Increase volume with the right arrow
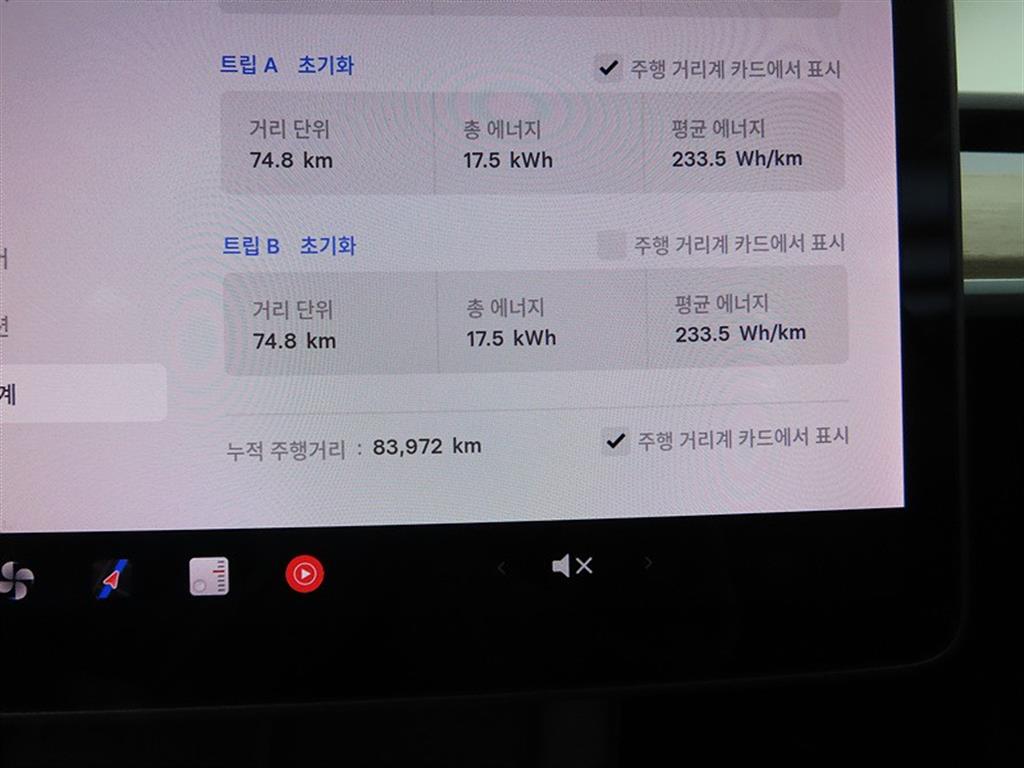 (x=648, y=563)
